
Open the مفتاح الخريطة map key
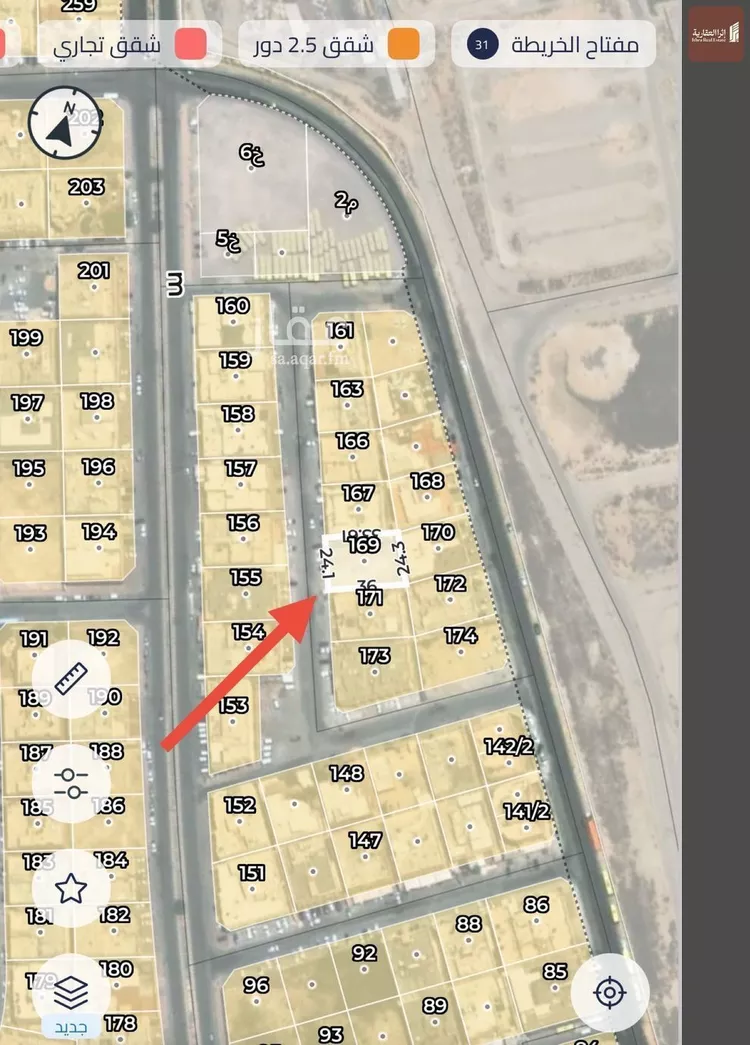tap(553, 45)
